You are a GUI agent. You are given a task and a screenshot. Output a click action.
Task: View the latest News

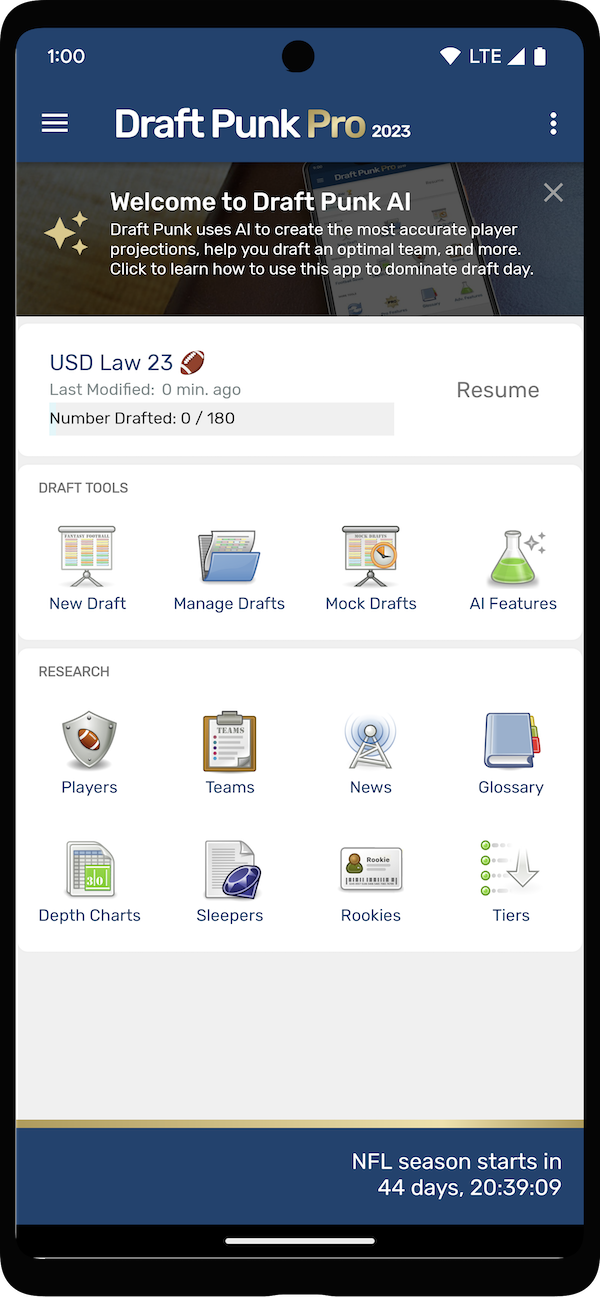tap(371, 752)
